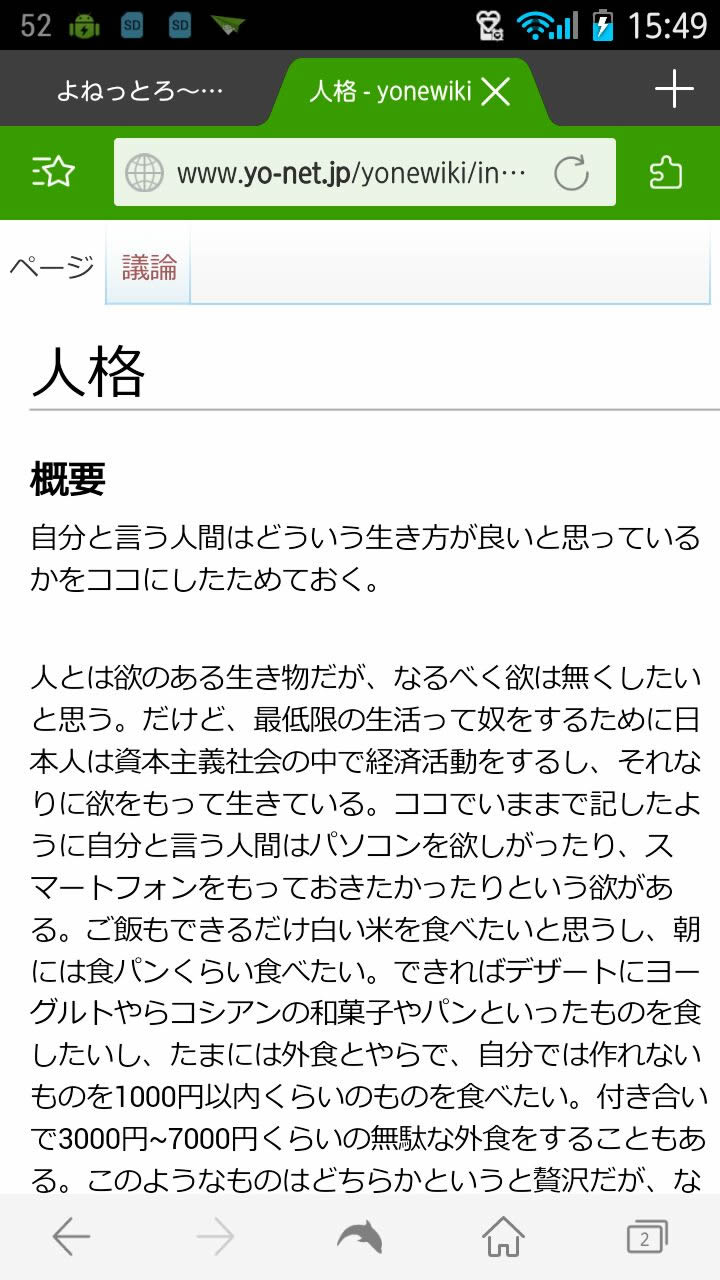Go back to the previous page

click(71, 1238)
